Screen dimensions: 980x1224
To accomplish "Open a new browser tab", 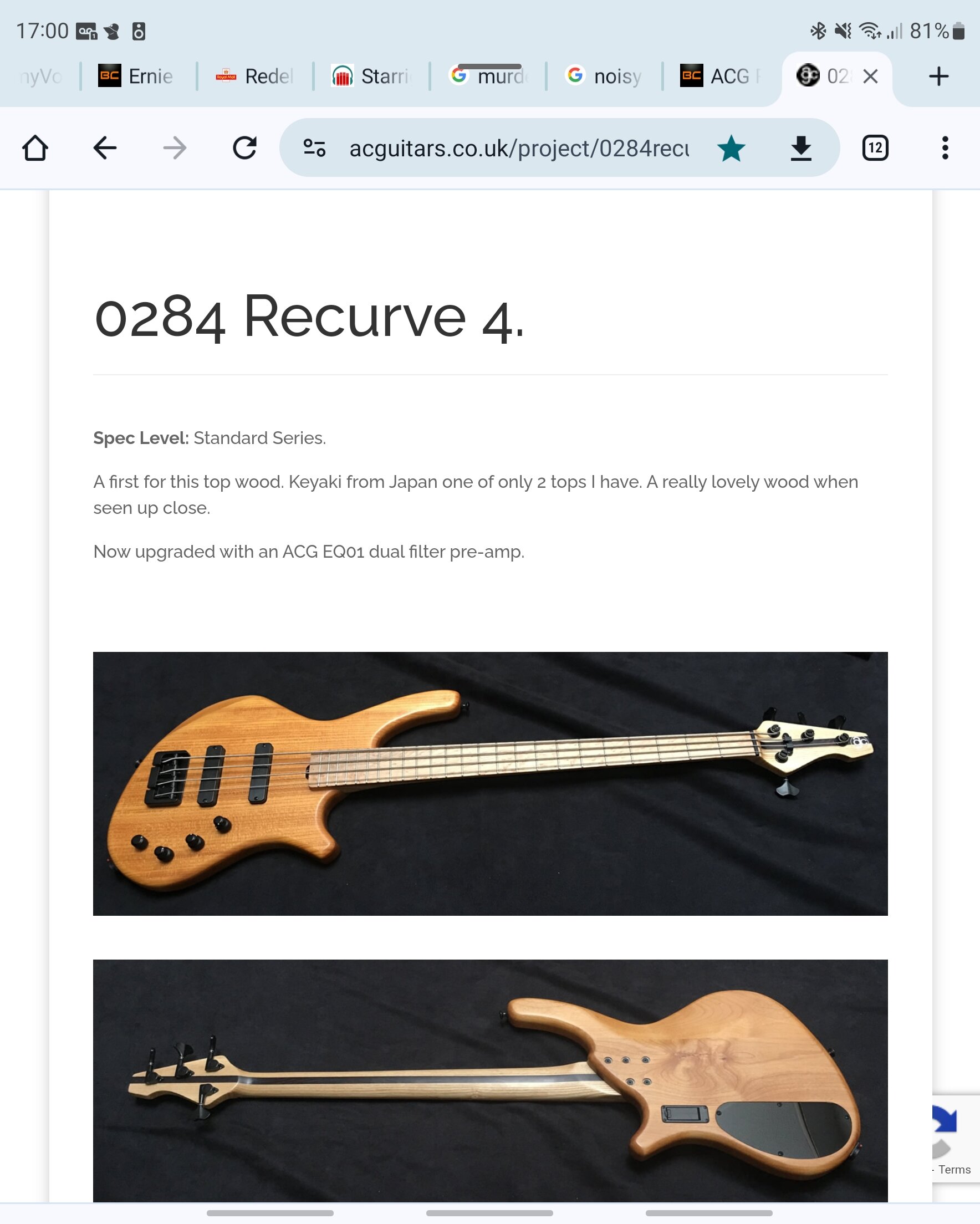I will [938, 76].
